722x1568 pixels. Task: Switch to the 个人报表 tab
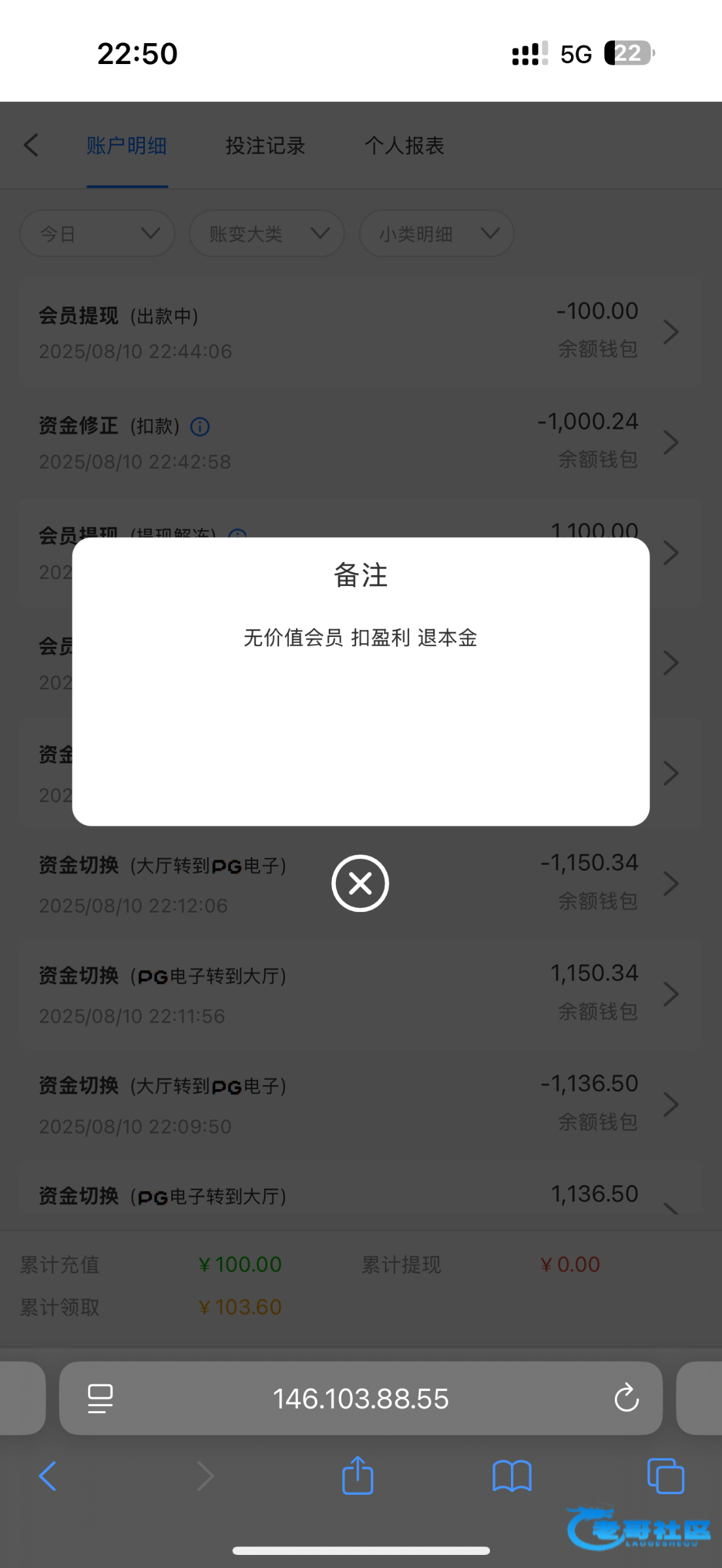pos(404,145)
